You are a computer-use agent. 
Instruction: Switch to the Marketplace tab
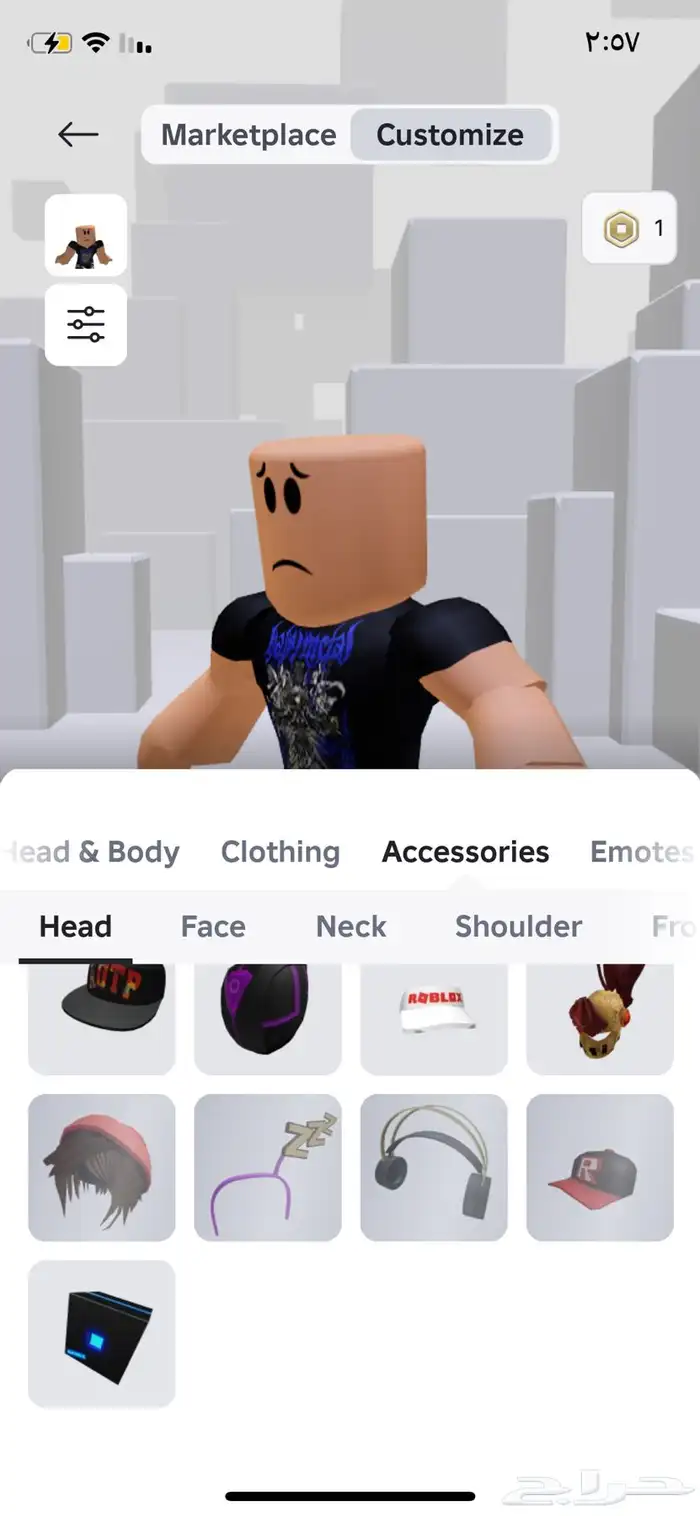coord(248,135)
